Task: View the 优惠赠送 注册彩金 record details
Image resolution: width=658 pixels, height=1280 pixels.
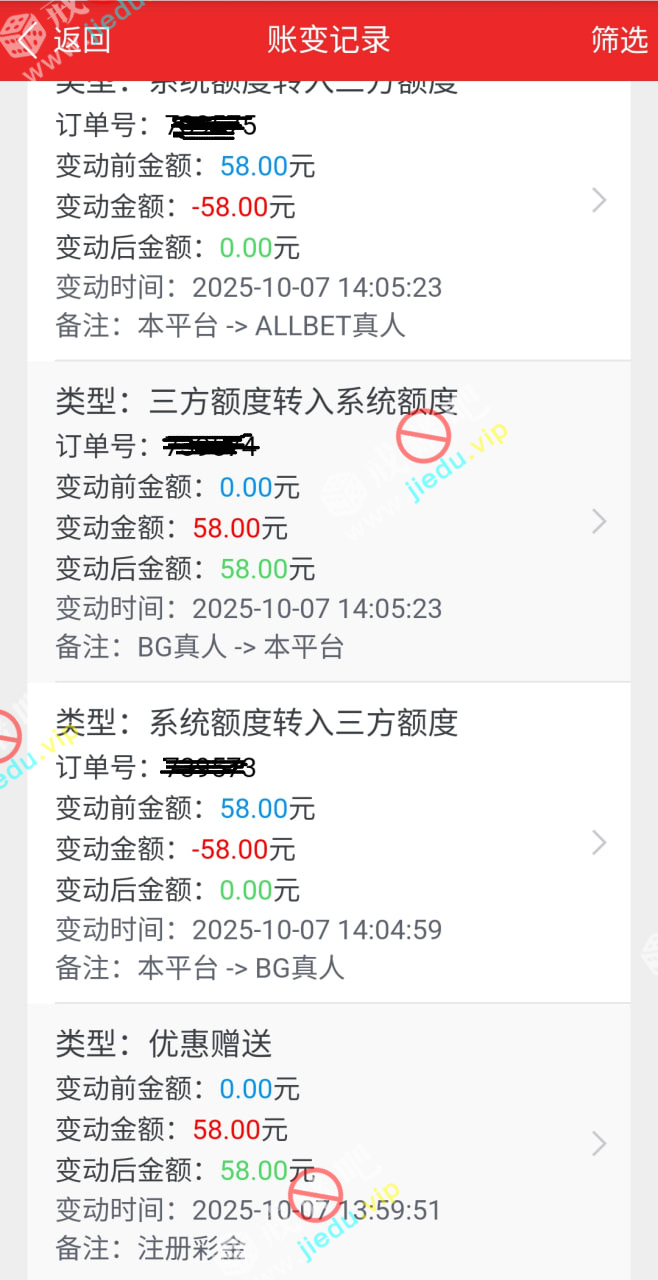Action: click(328, 1143)
